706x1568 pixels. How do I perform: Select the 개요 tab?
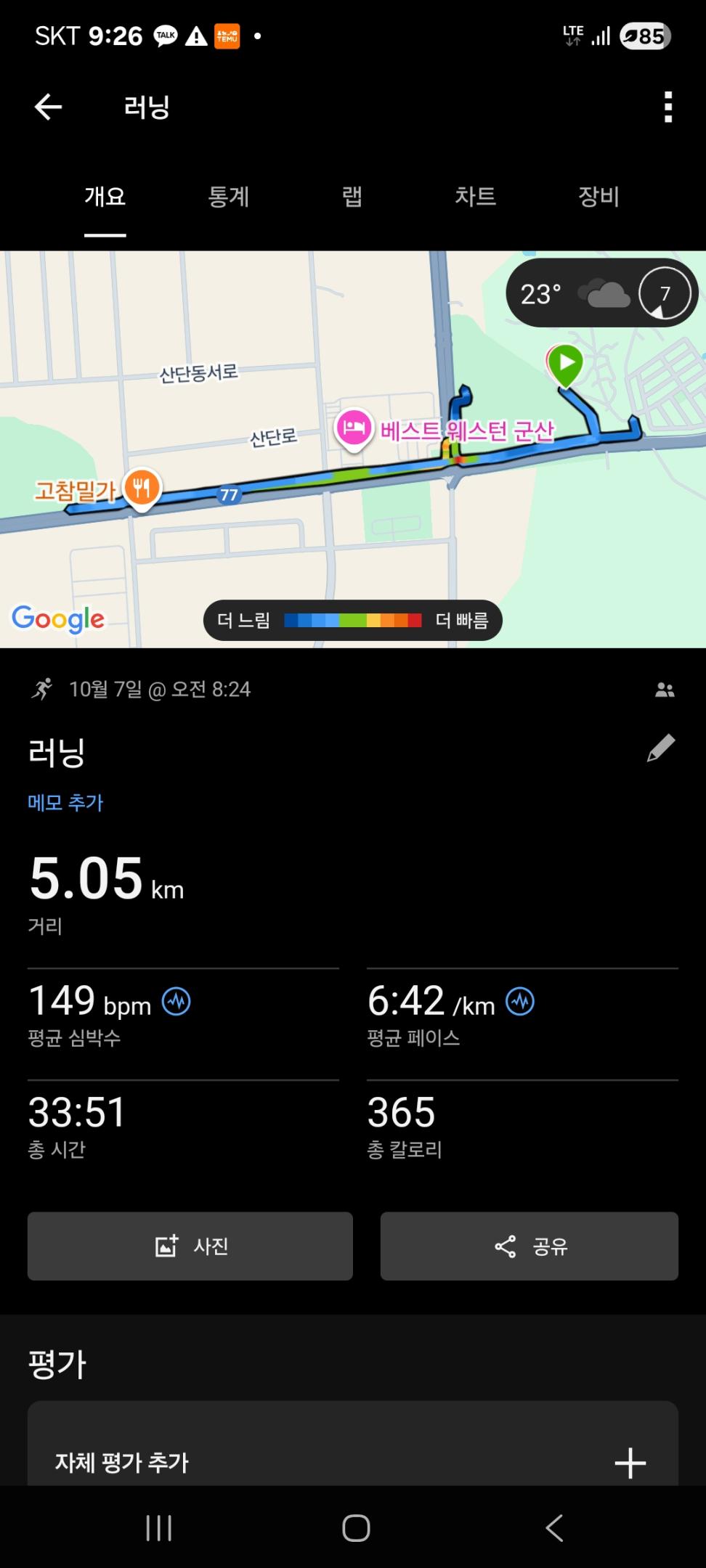105,196
